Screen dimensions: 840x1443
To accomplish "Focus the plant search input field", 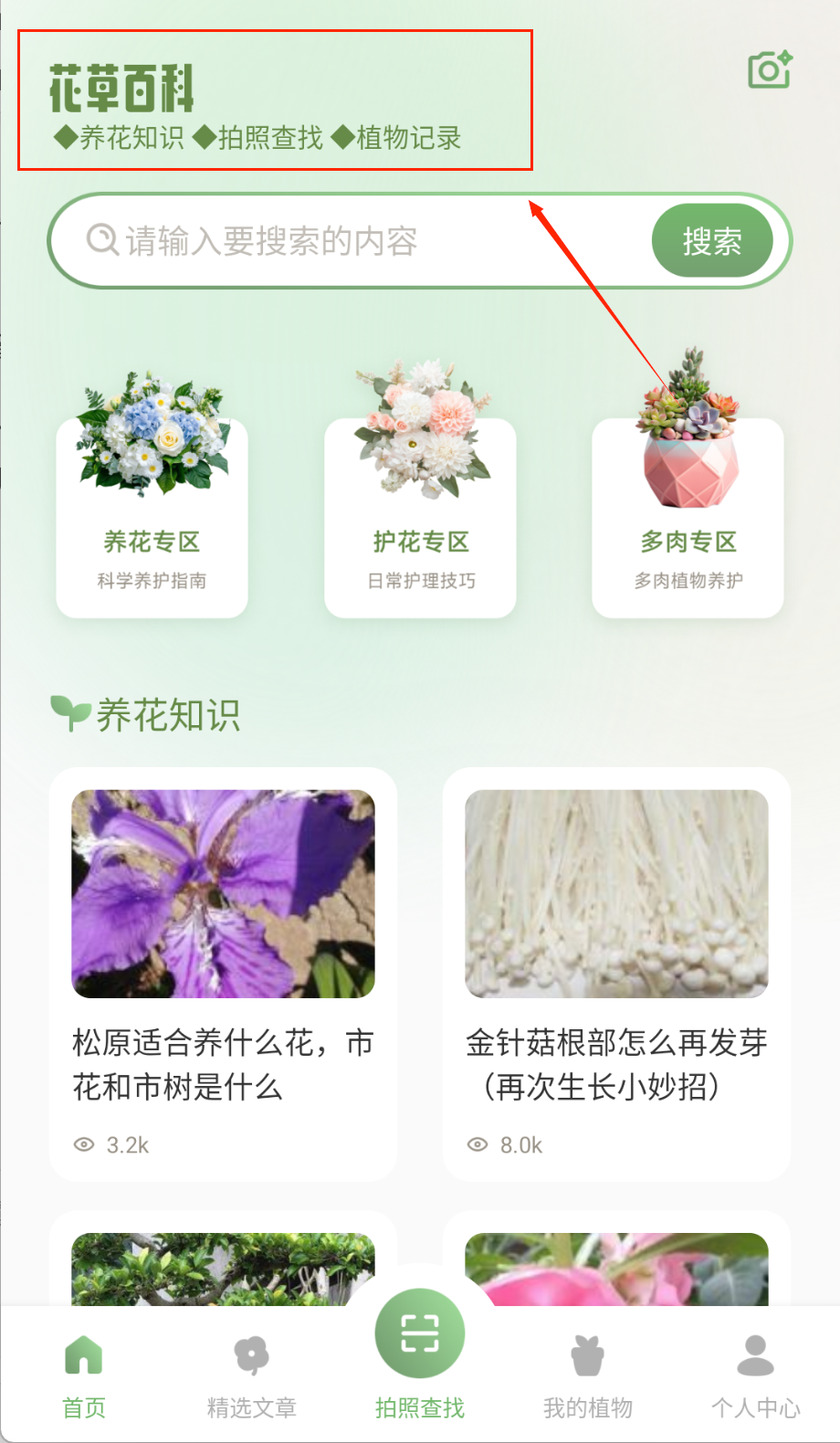I will coord(365,241).
